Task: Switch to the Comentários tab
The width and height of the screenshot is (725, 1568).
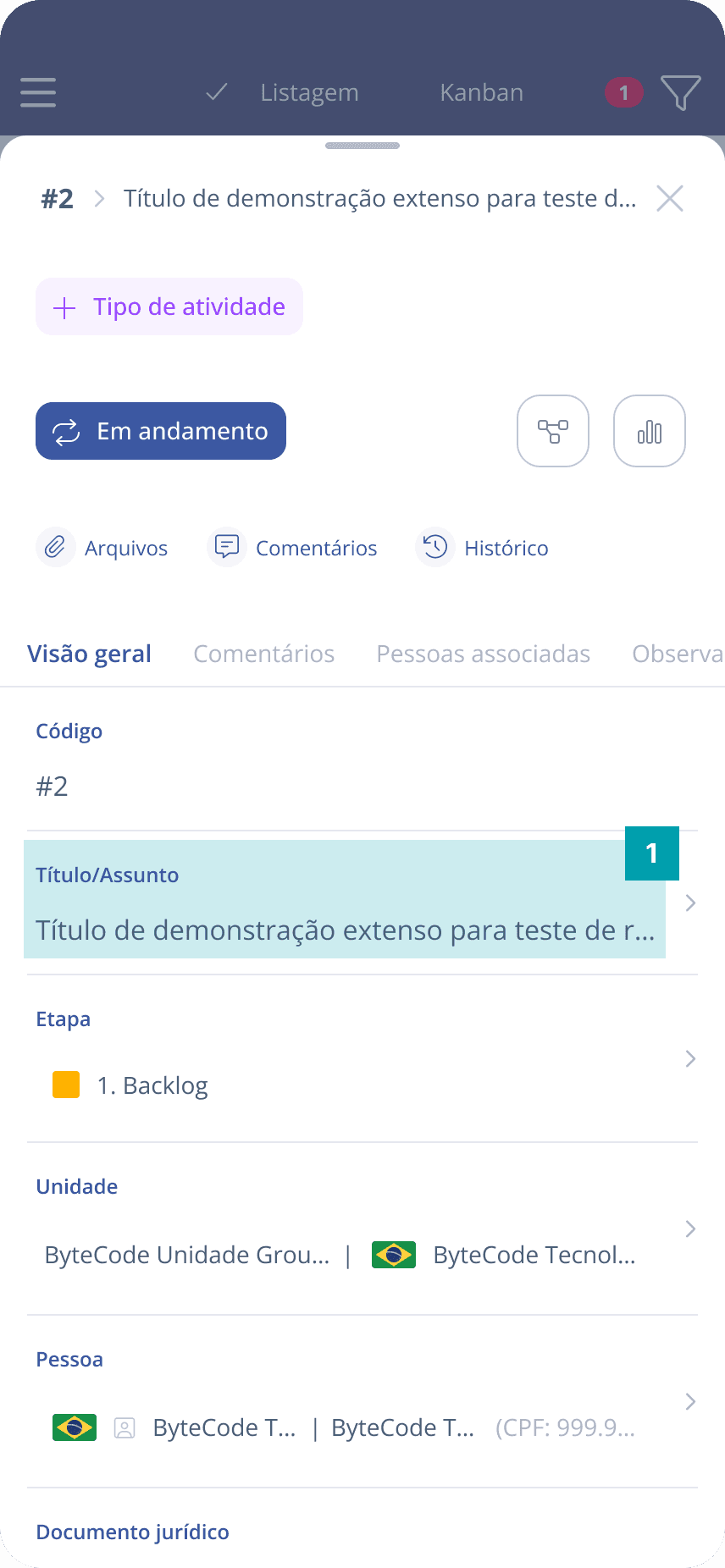Action: point(263,653)
